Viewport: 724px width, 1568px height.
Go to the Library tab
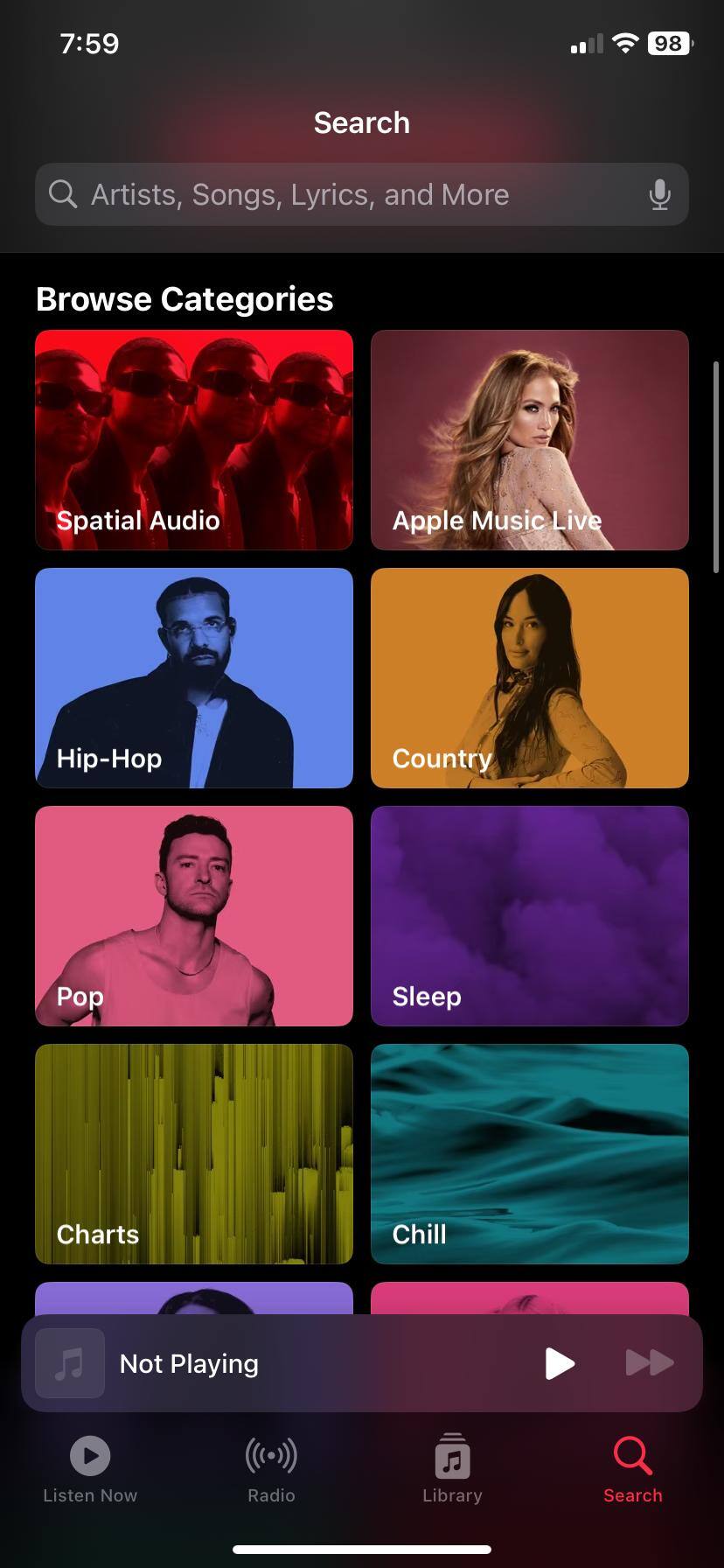coord(452,1470)
